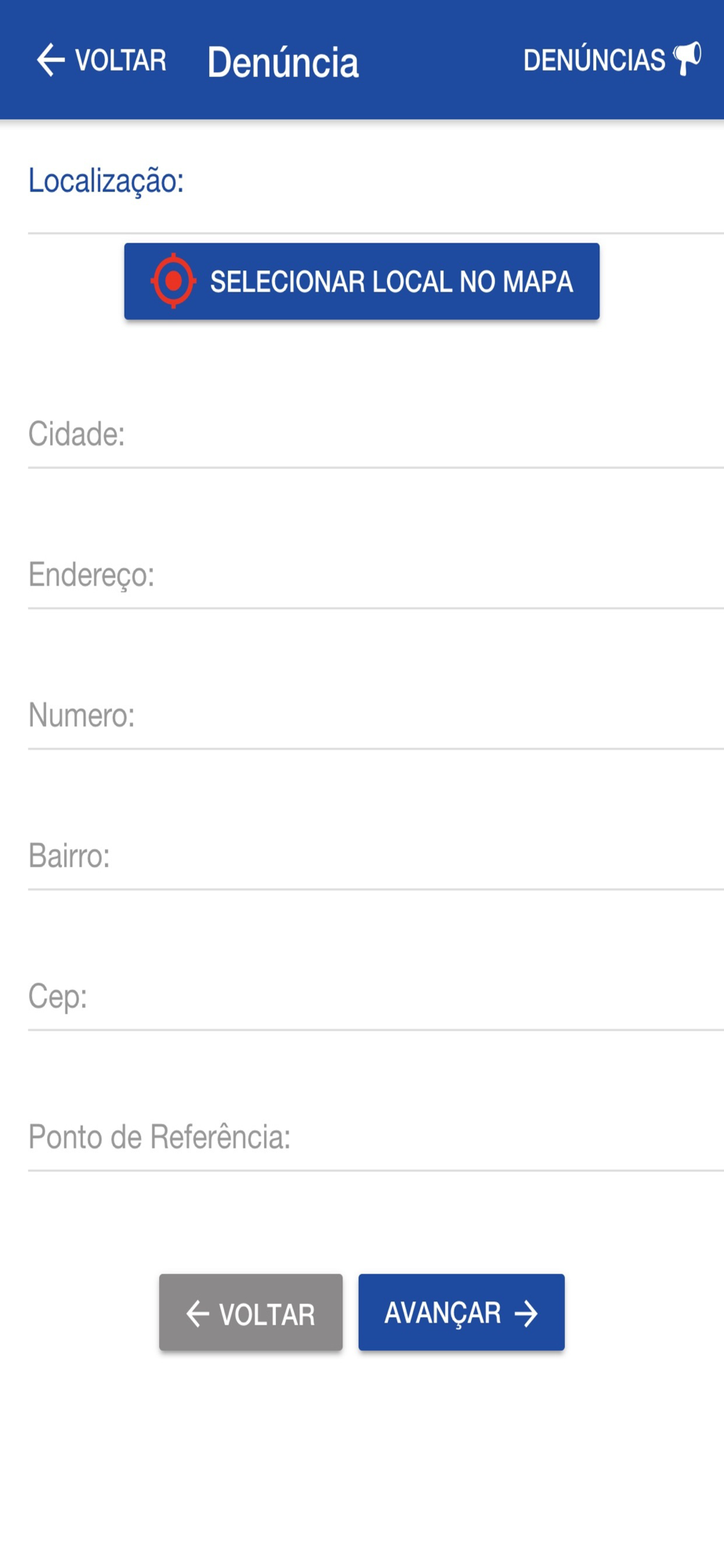Focus the Cep field

(376, 996)
